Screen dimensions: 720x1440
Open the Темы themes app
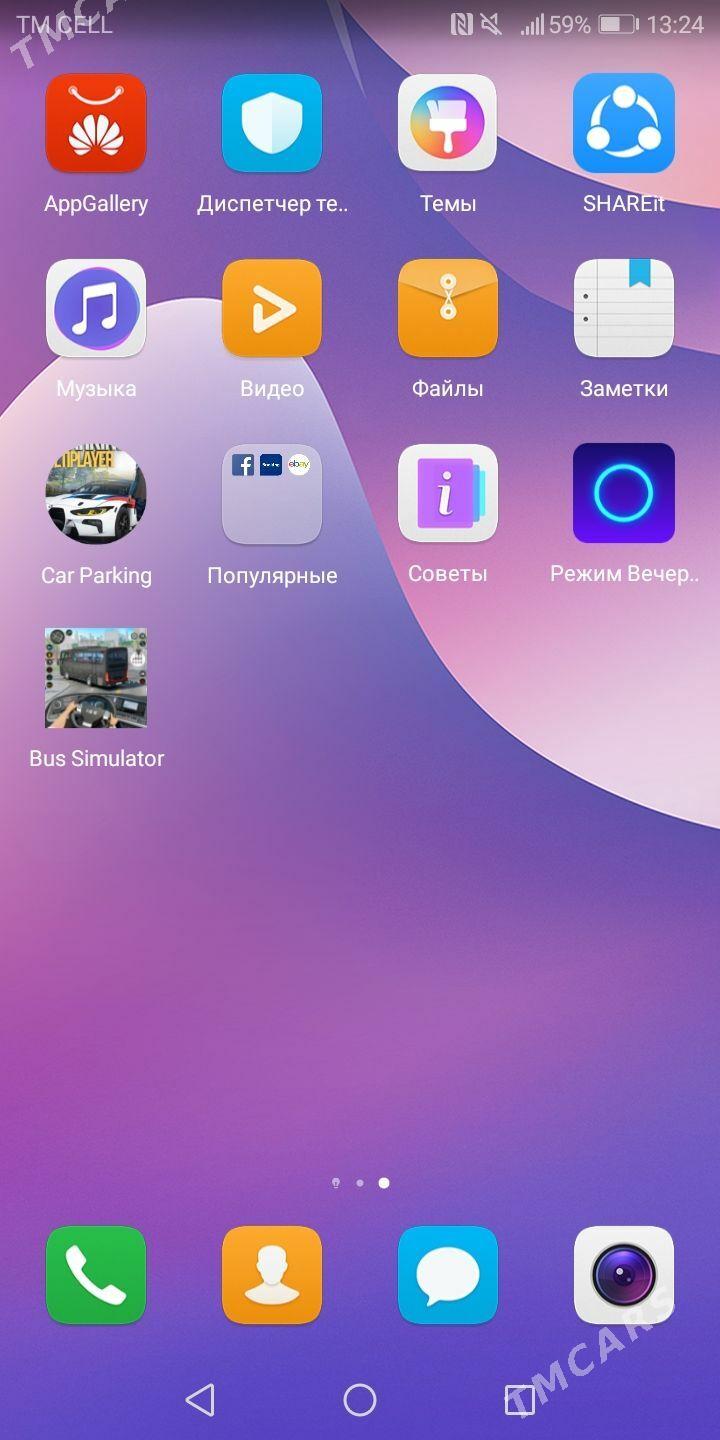point(448,123)
